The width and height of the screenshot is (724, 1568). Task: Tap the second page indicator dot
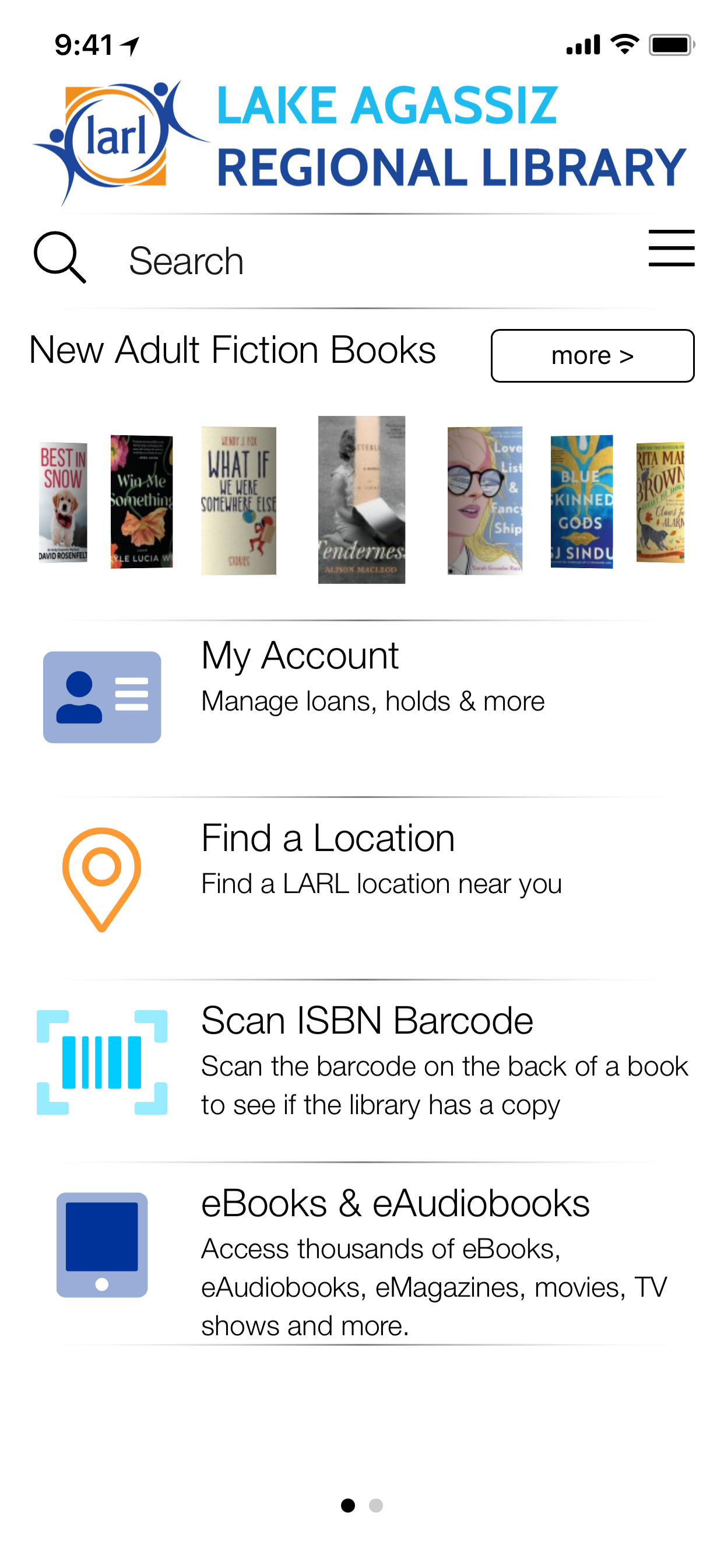click(x=376, y=1506)
